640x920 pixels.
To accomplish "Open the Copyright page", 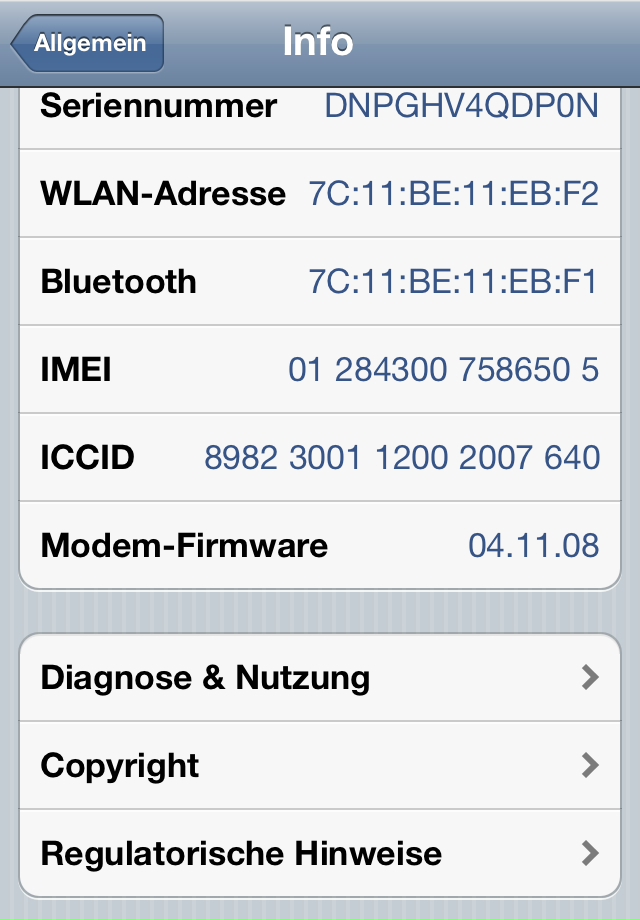I will point(320,766).
